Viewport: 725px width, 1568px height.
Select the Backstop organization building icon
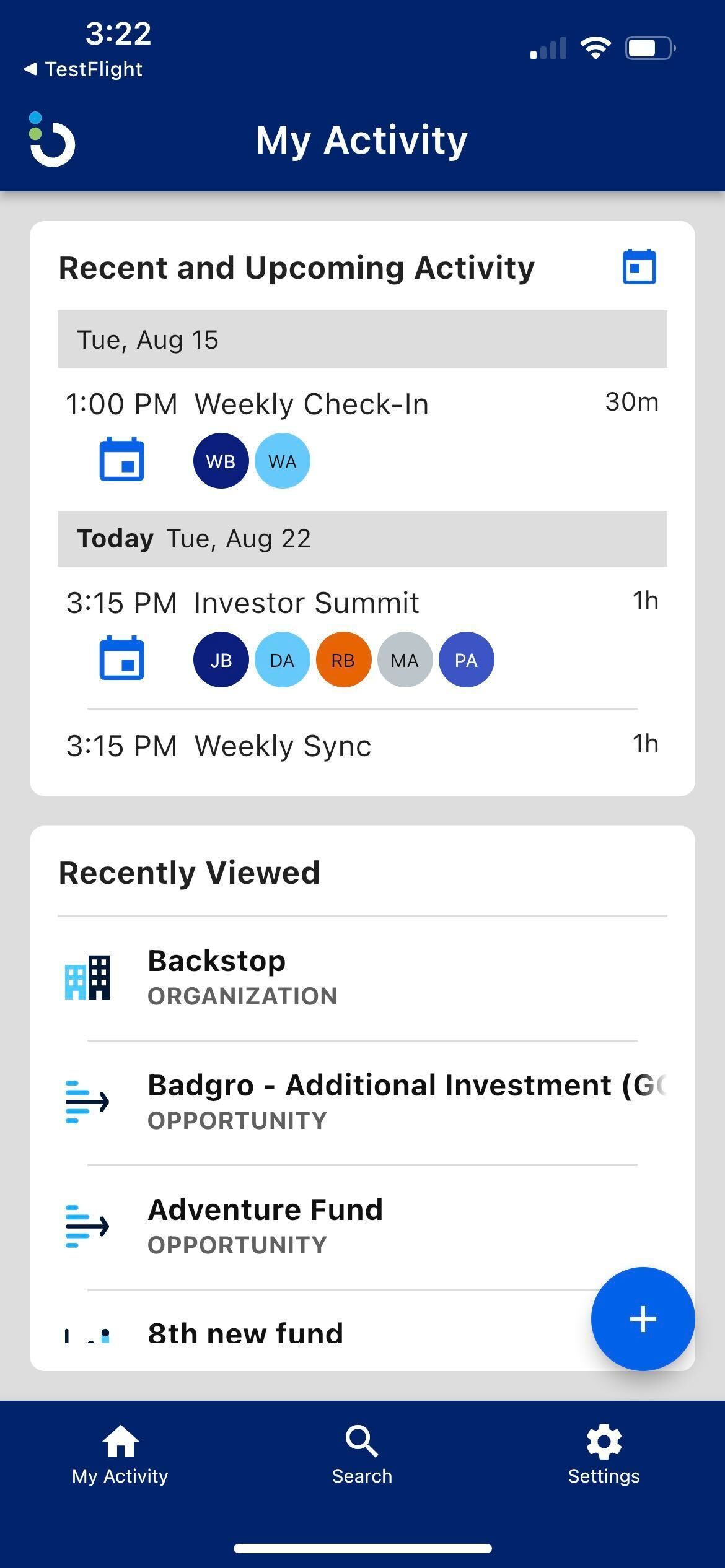point(89,977)
